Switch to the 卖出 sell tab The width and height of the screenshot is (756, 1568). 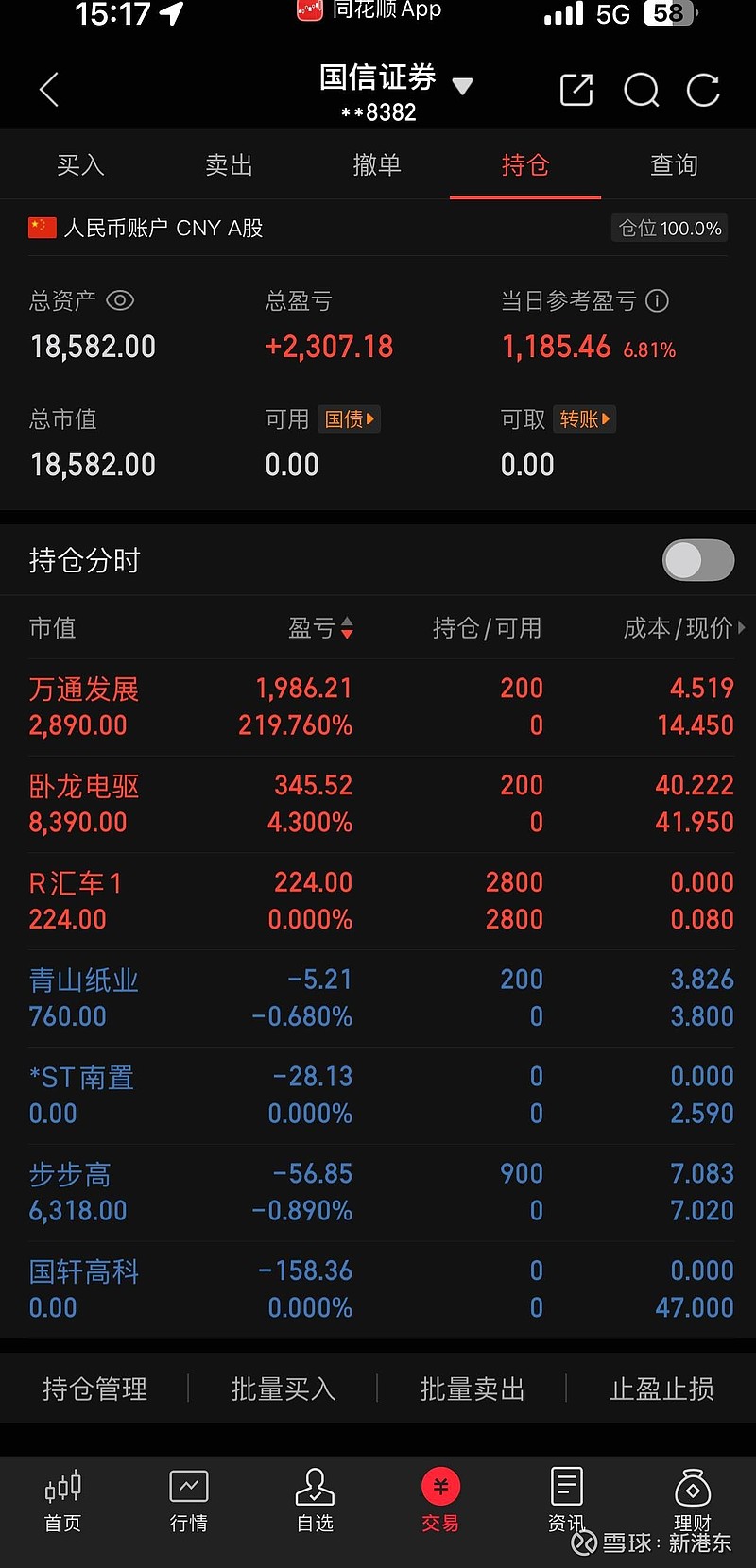pos(228,164)
